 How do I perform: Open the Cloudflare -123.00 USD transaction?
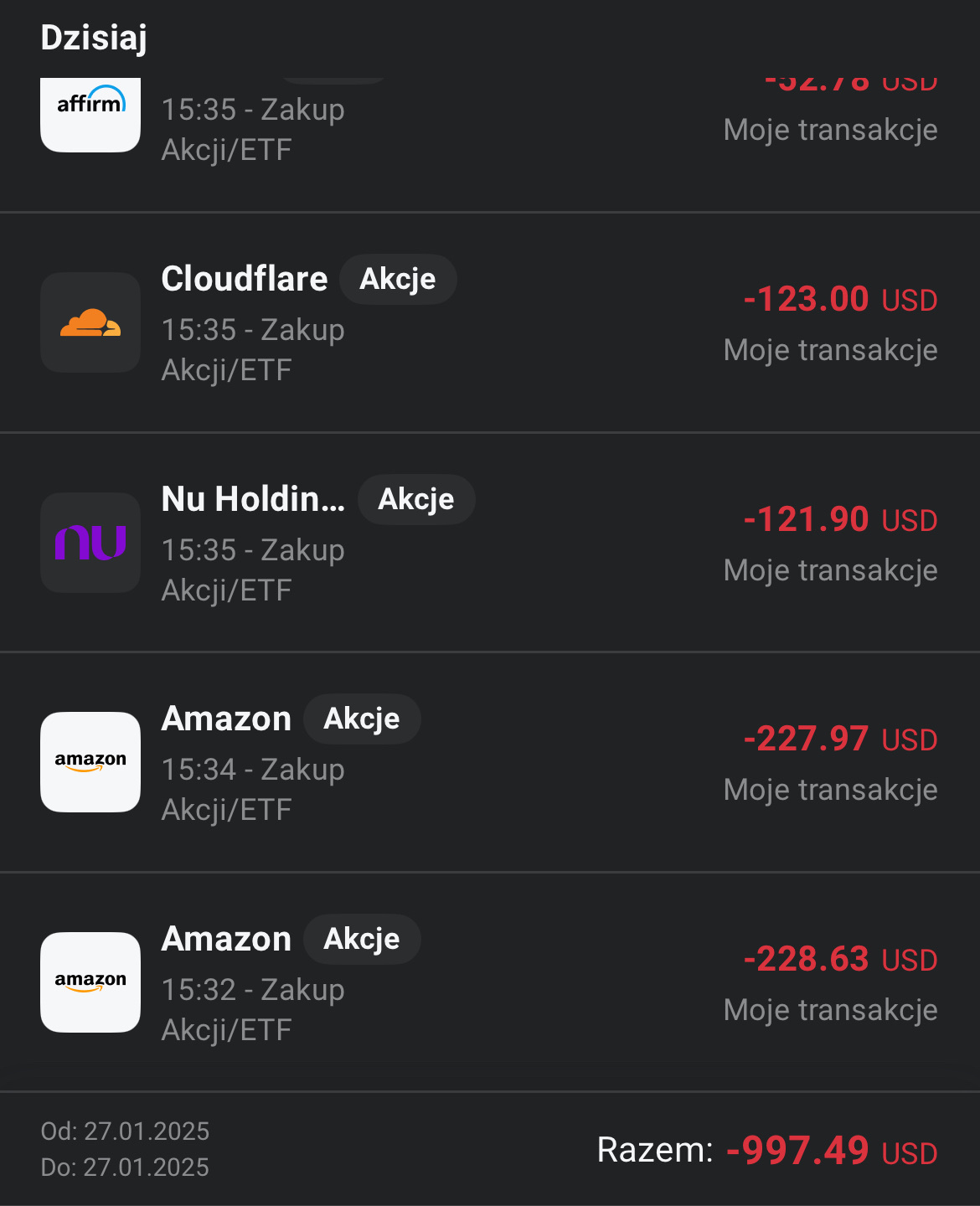[x=489, y=323]
